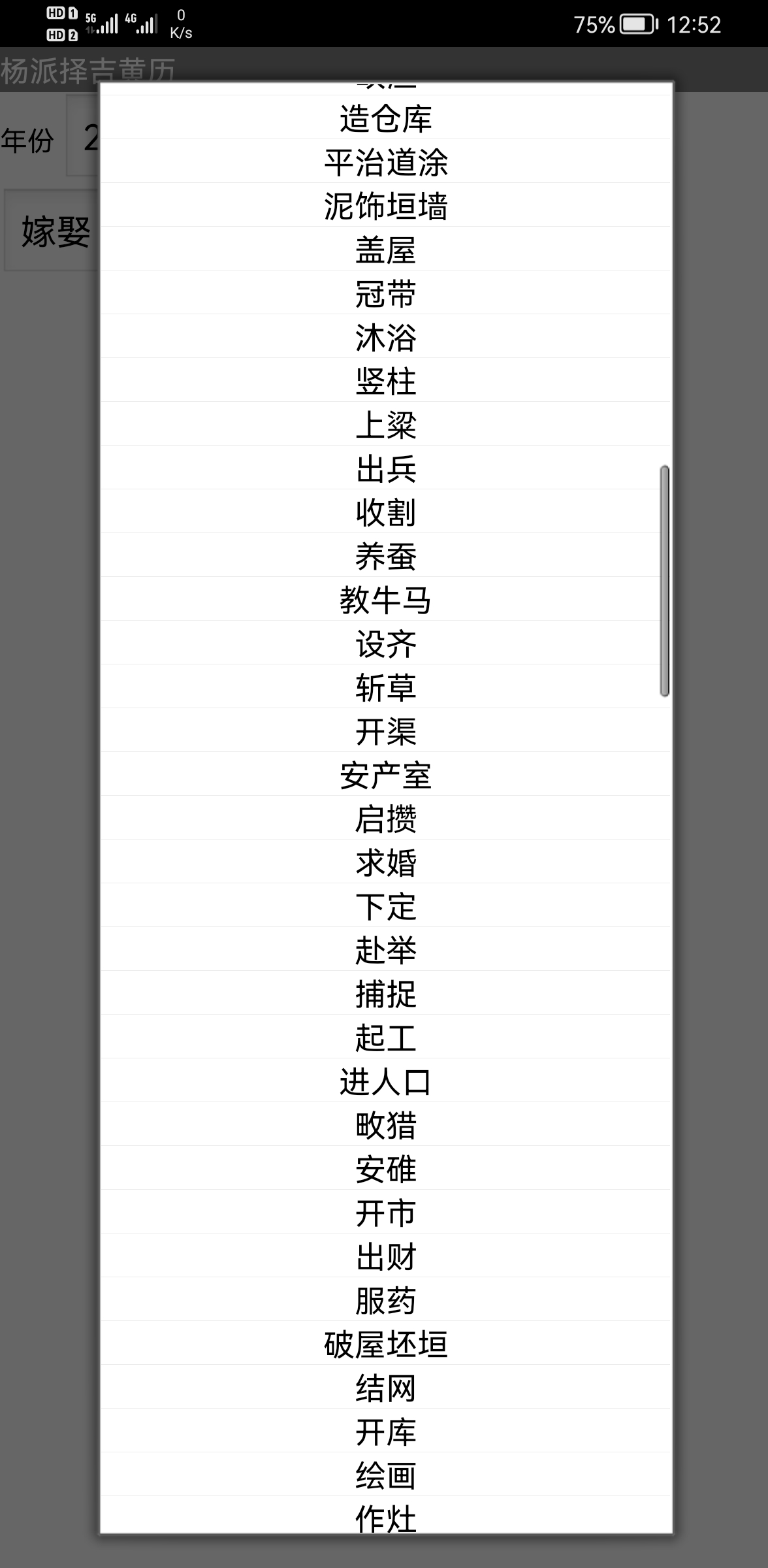Select 起工 from the options

click(x=385, y=1037)
